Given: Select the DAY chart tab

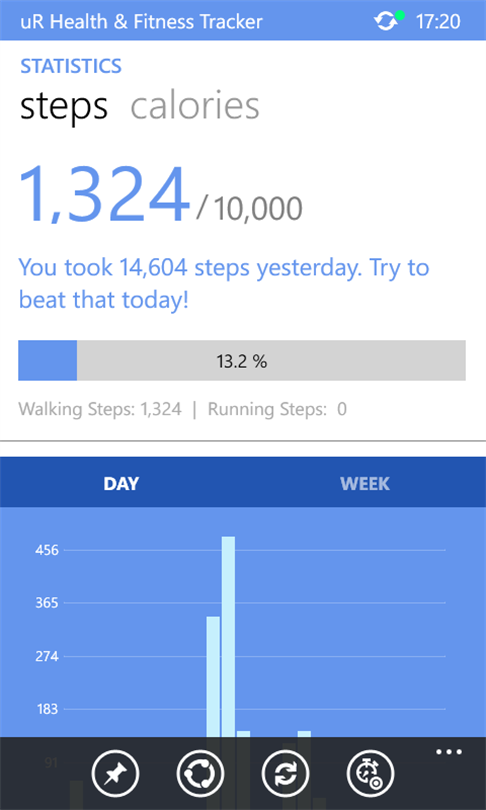Looking at the screenshot, I should (x=121, y=484).
